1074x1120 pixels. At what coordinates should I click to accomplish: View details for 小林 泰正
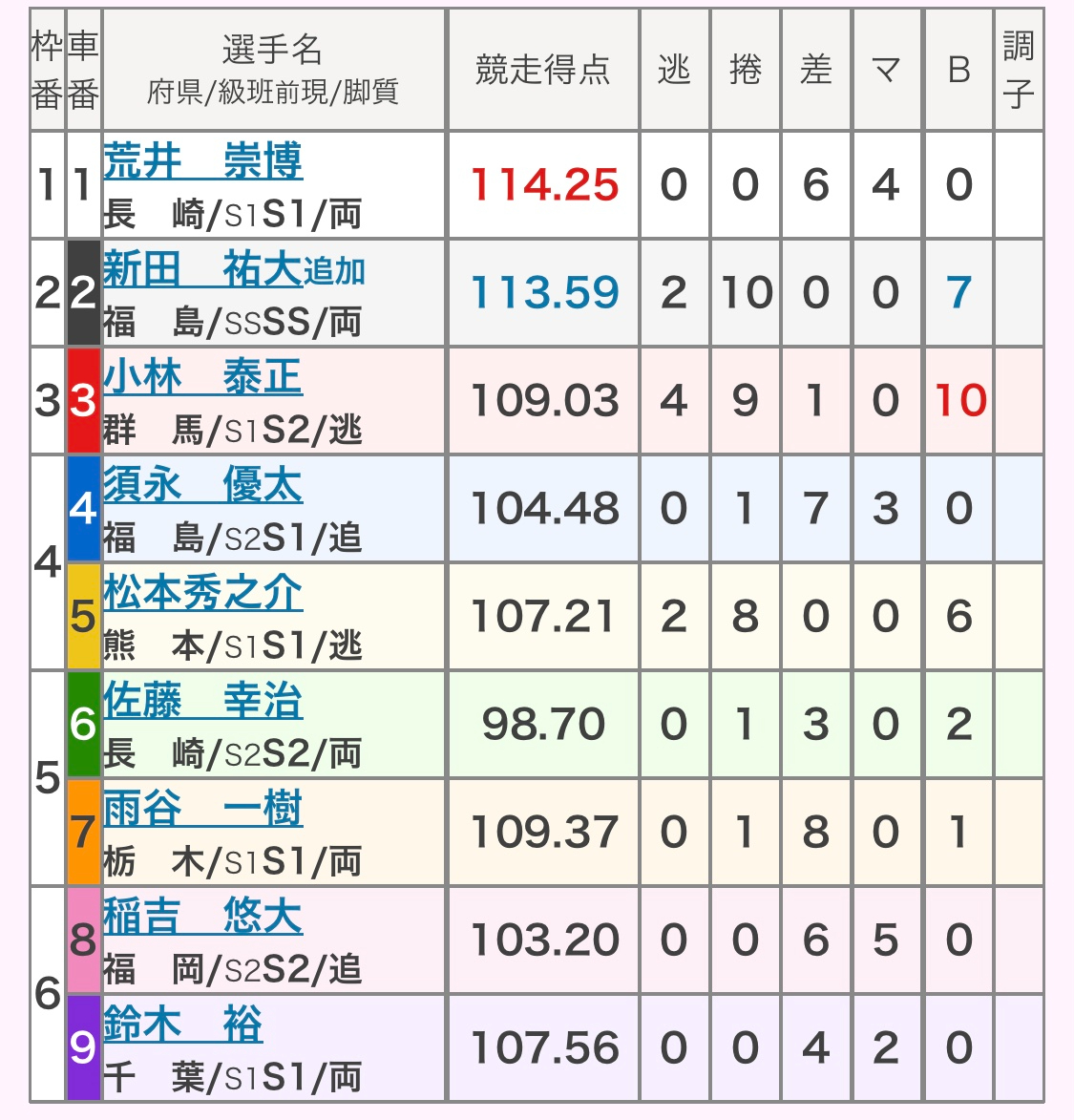(202, 377)
